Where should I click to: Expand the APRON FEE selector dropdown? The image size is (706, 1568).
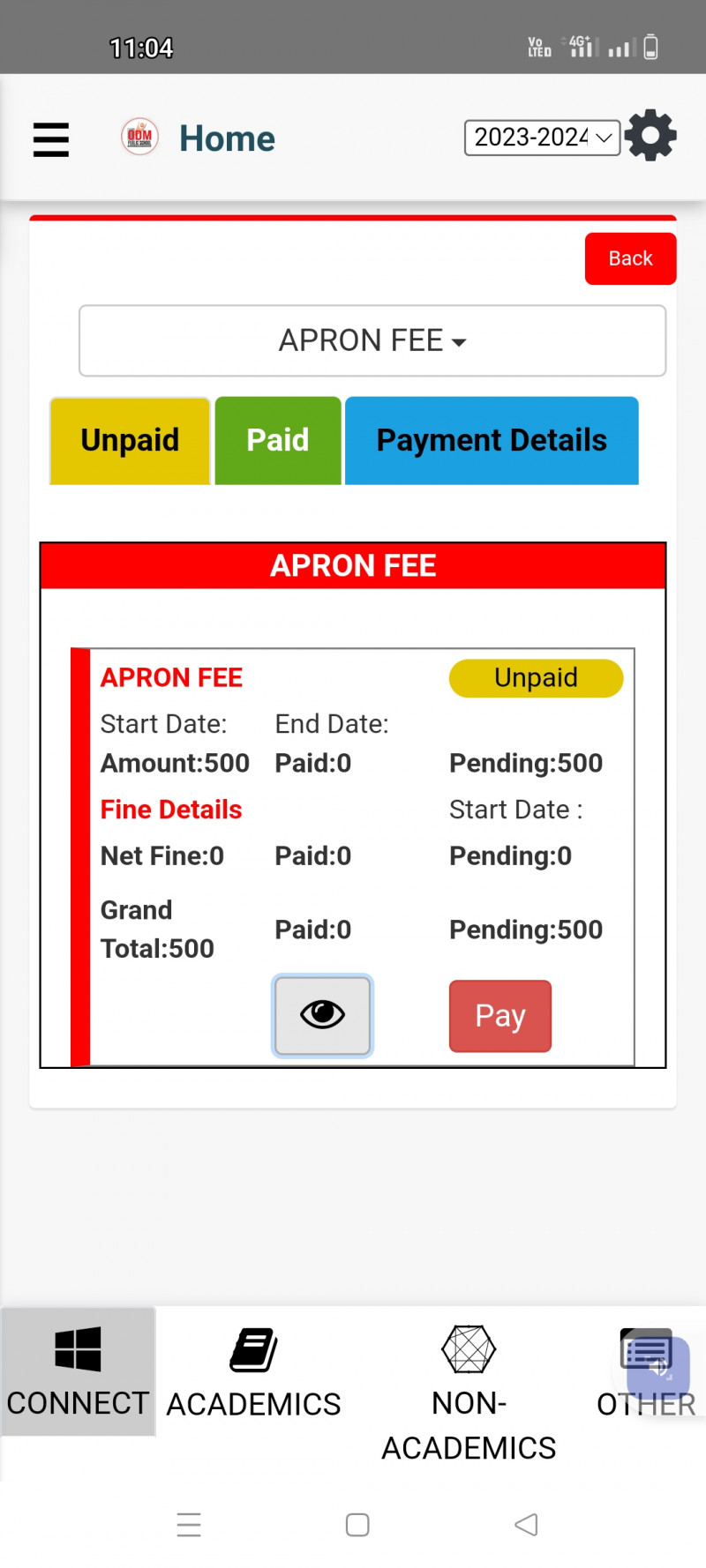[372, 340]
